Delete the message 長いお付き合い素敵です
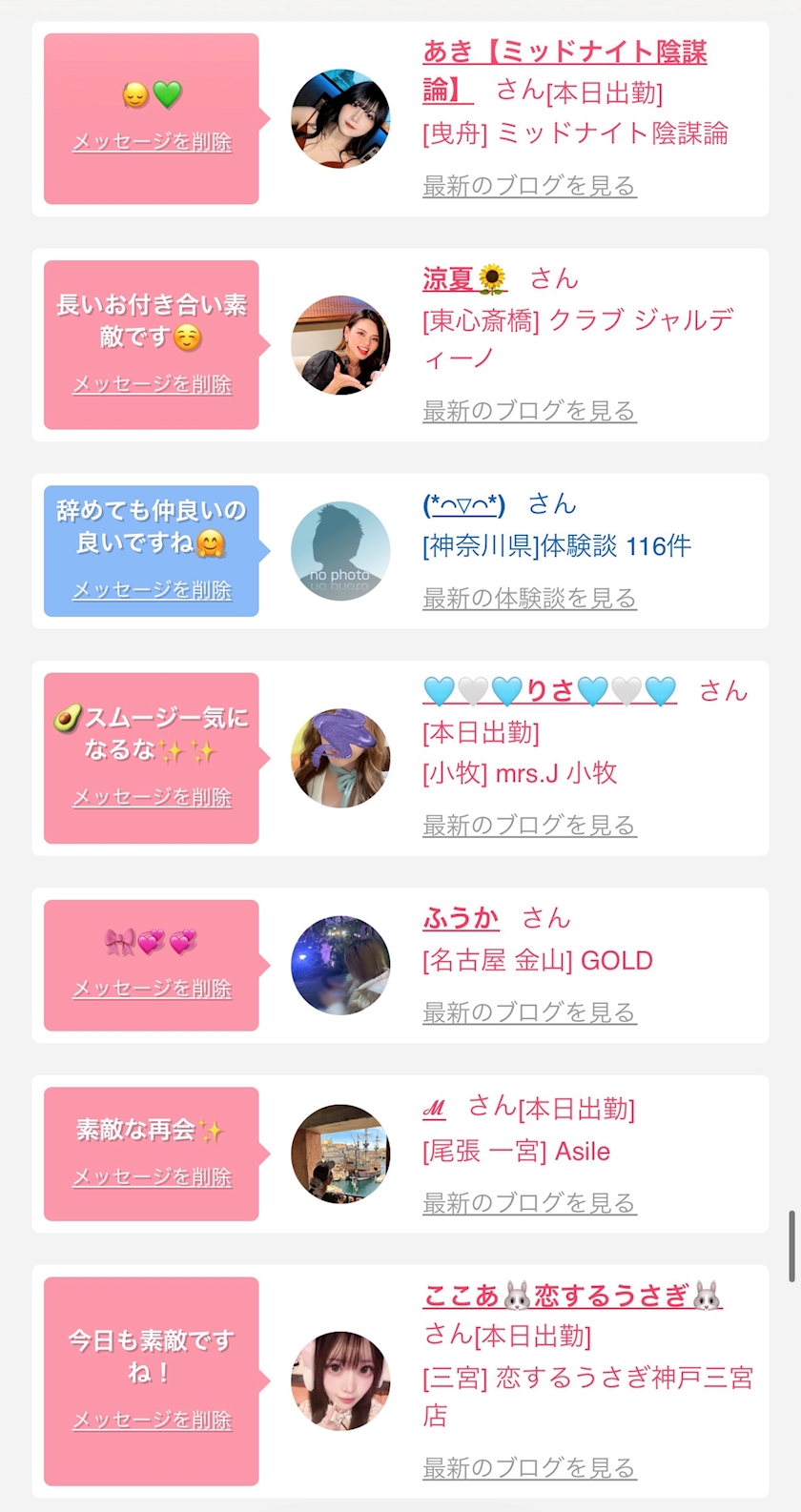Screen dimensions: 801x1512 (153, 384)
